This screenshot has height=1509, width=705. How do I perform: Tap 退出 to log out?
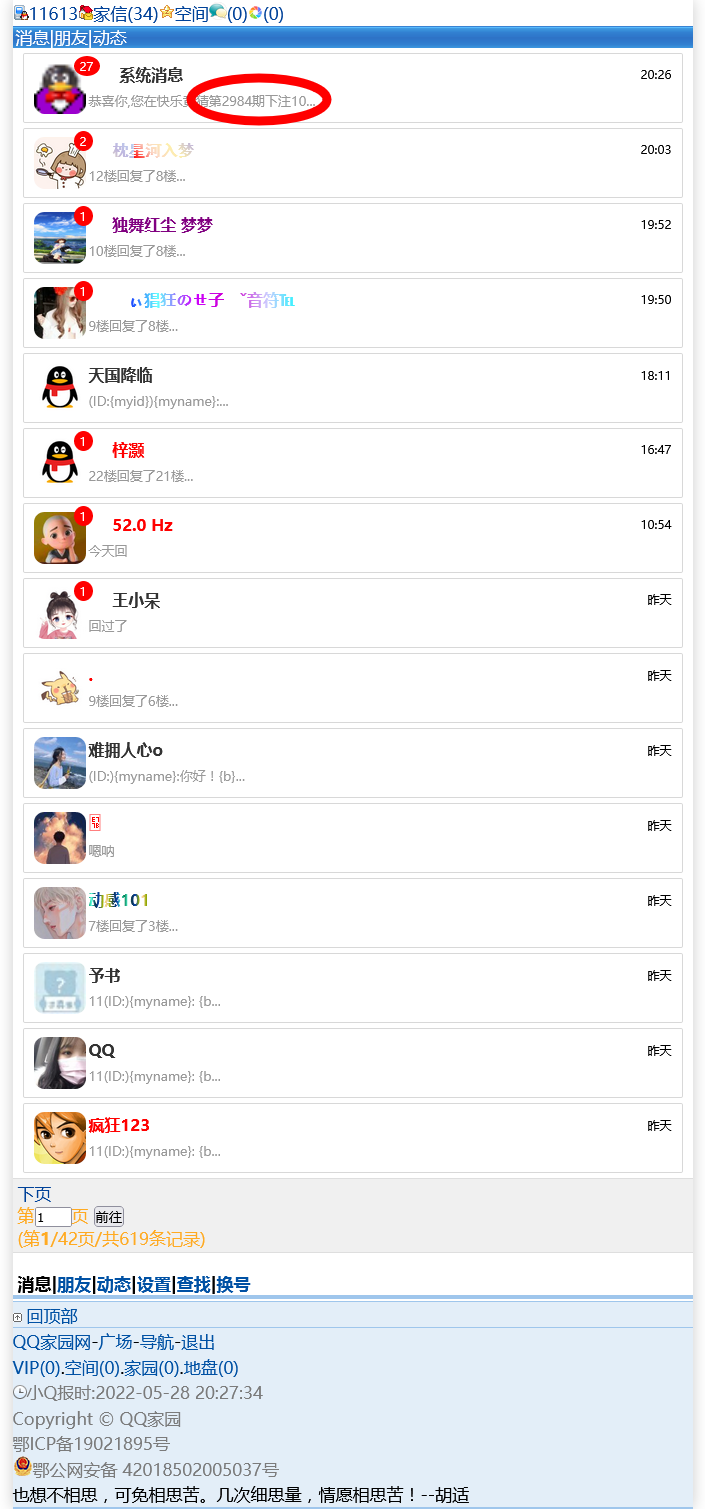point(198,1342)
